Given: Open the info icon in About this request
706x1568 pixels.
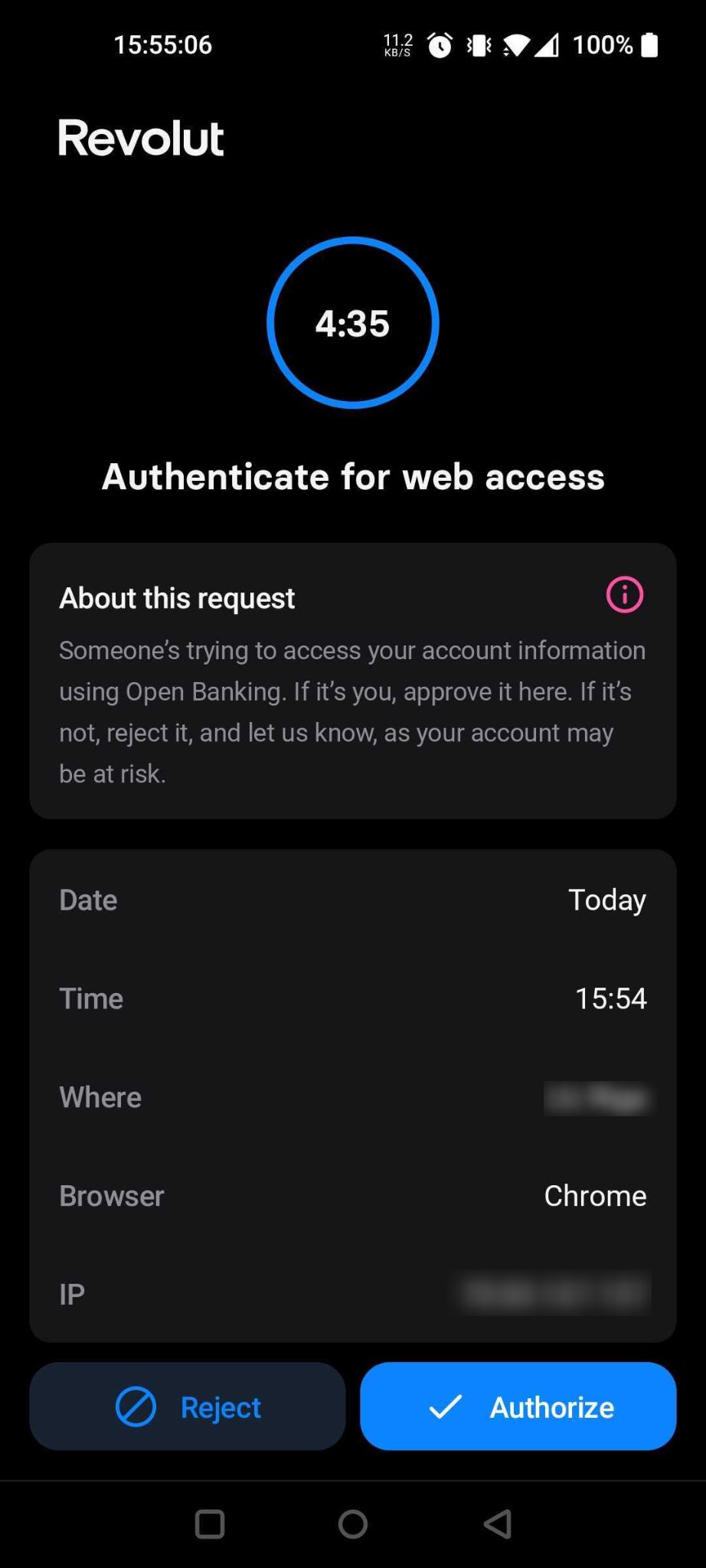Looking at the screenshot, I should [624, 595].
